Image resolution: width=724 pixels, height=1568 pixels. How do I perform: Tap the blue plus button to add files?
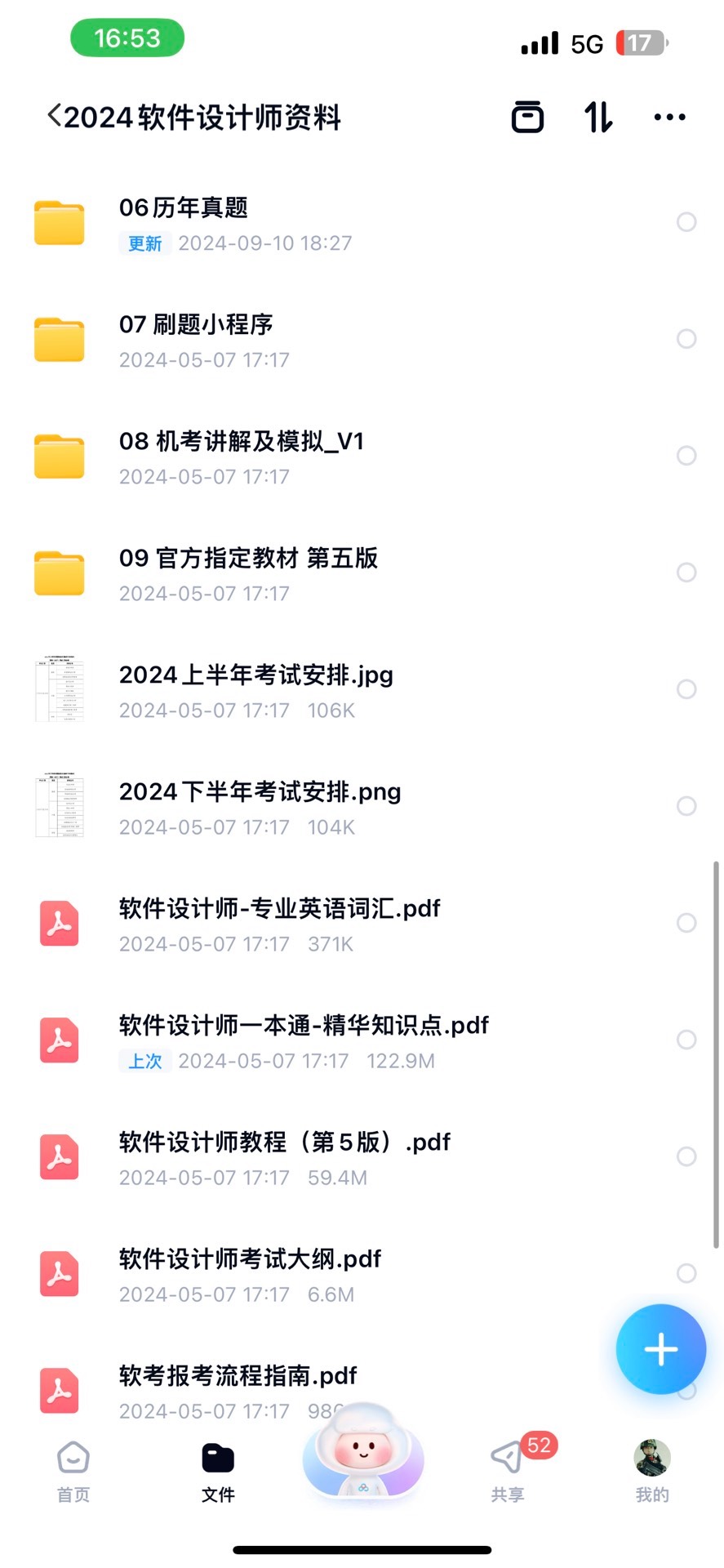coord(660,1349)
